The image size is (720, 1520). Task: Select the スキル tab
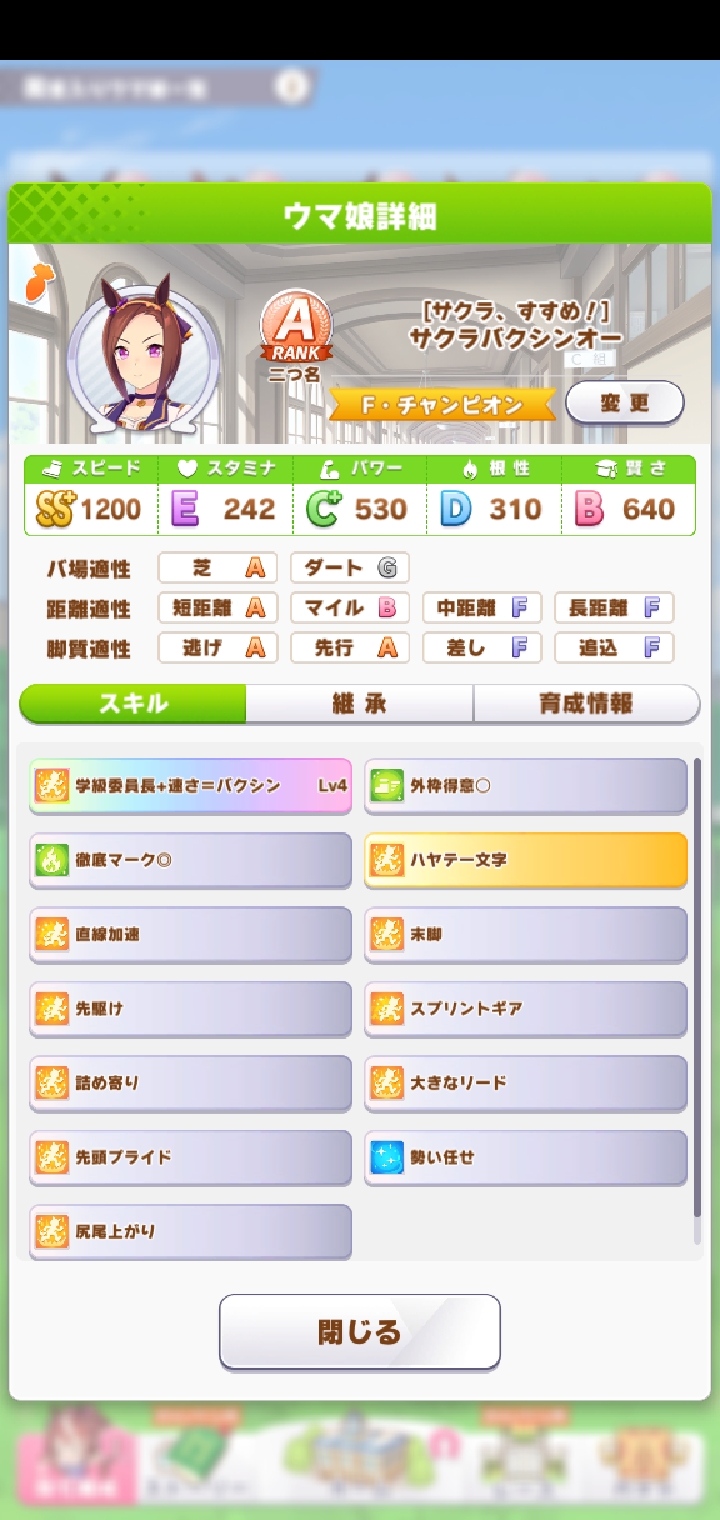pos(133,704)
